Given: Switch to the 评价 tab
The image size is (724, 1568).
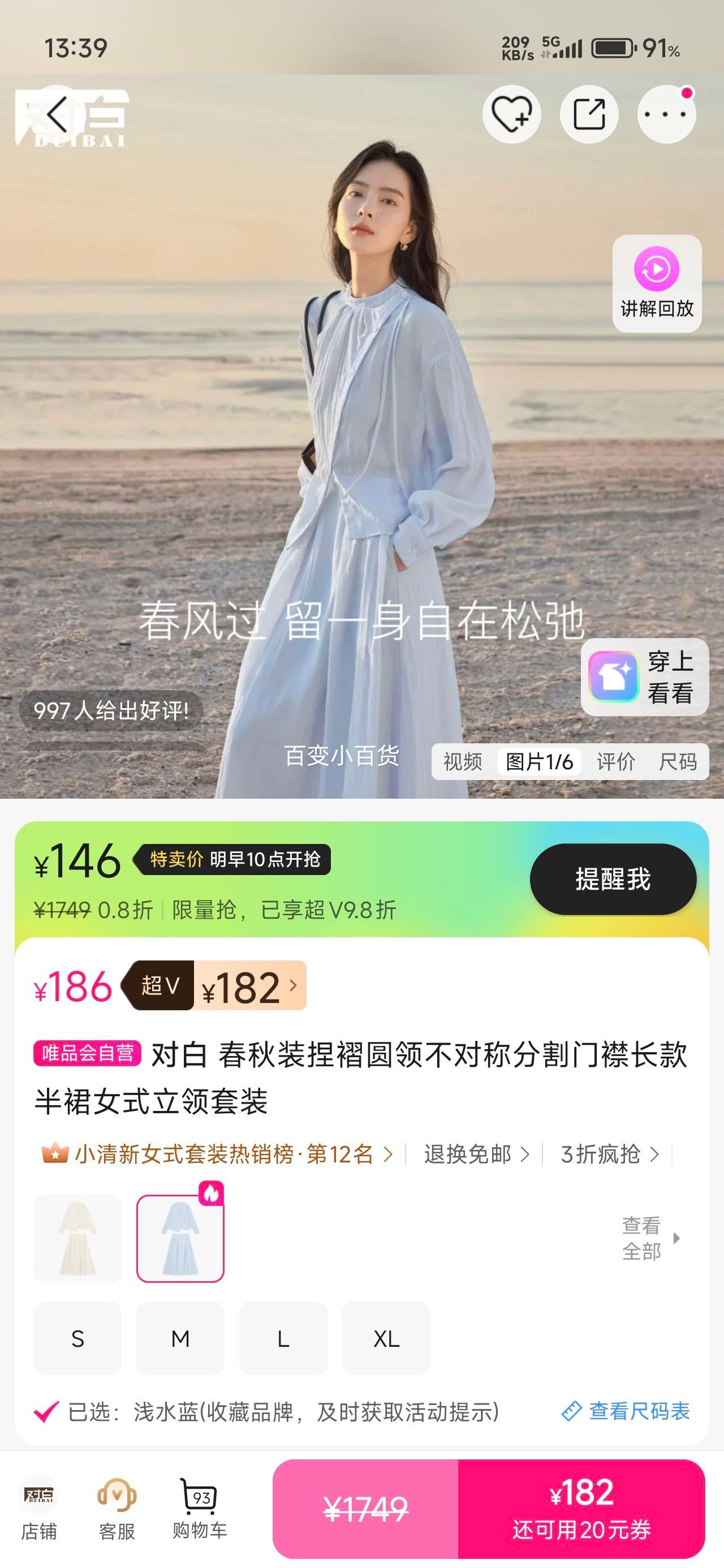Looking at the screenshot, I should [x=615, y=761].
